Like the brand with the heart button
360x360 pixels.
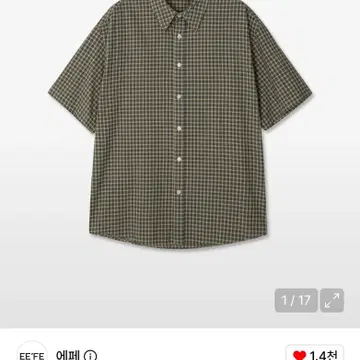315,353
